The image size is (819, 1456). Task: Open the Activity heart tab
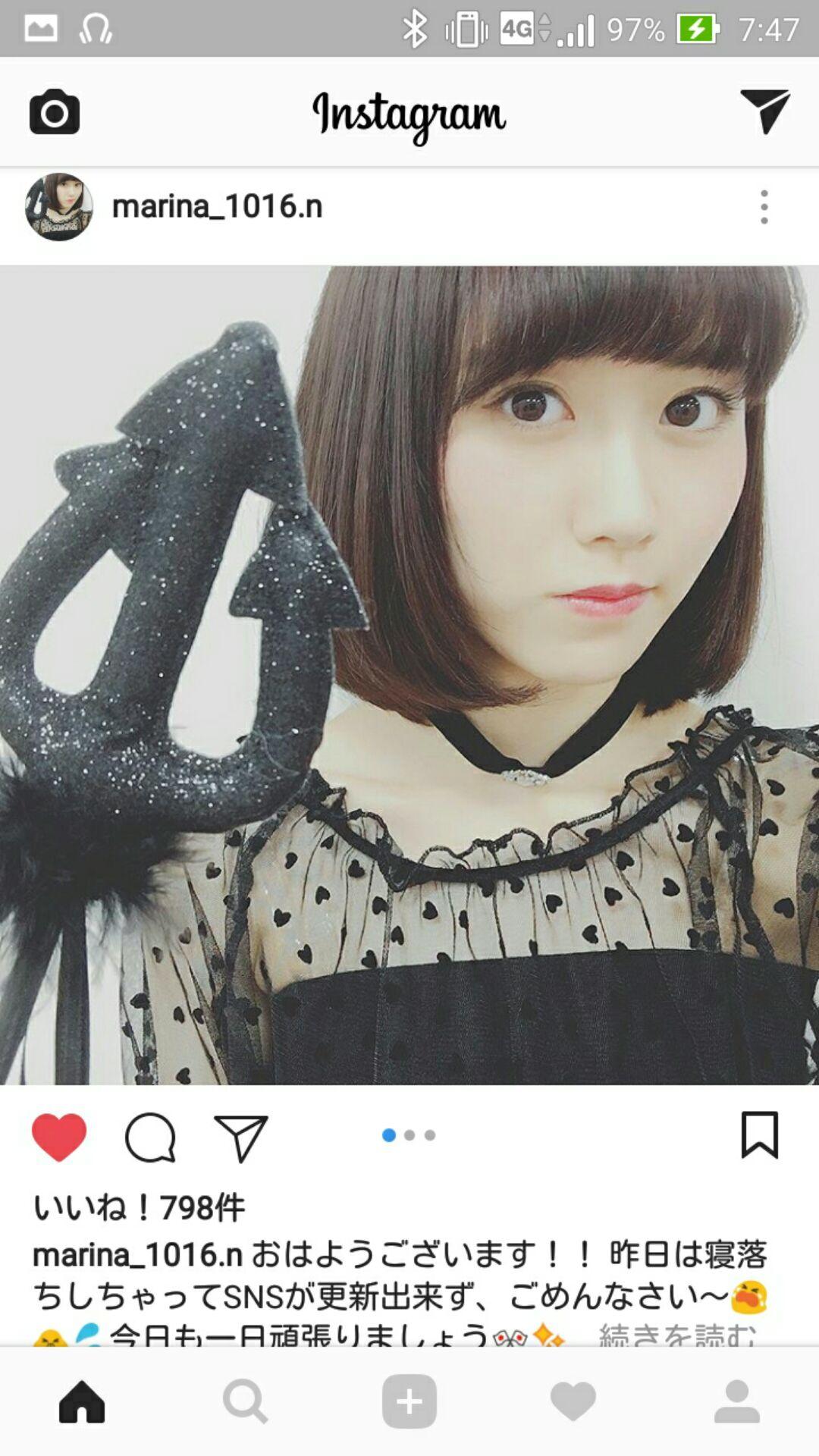click(573, 1401)
